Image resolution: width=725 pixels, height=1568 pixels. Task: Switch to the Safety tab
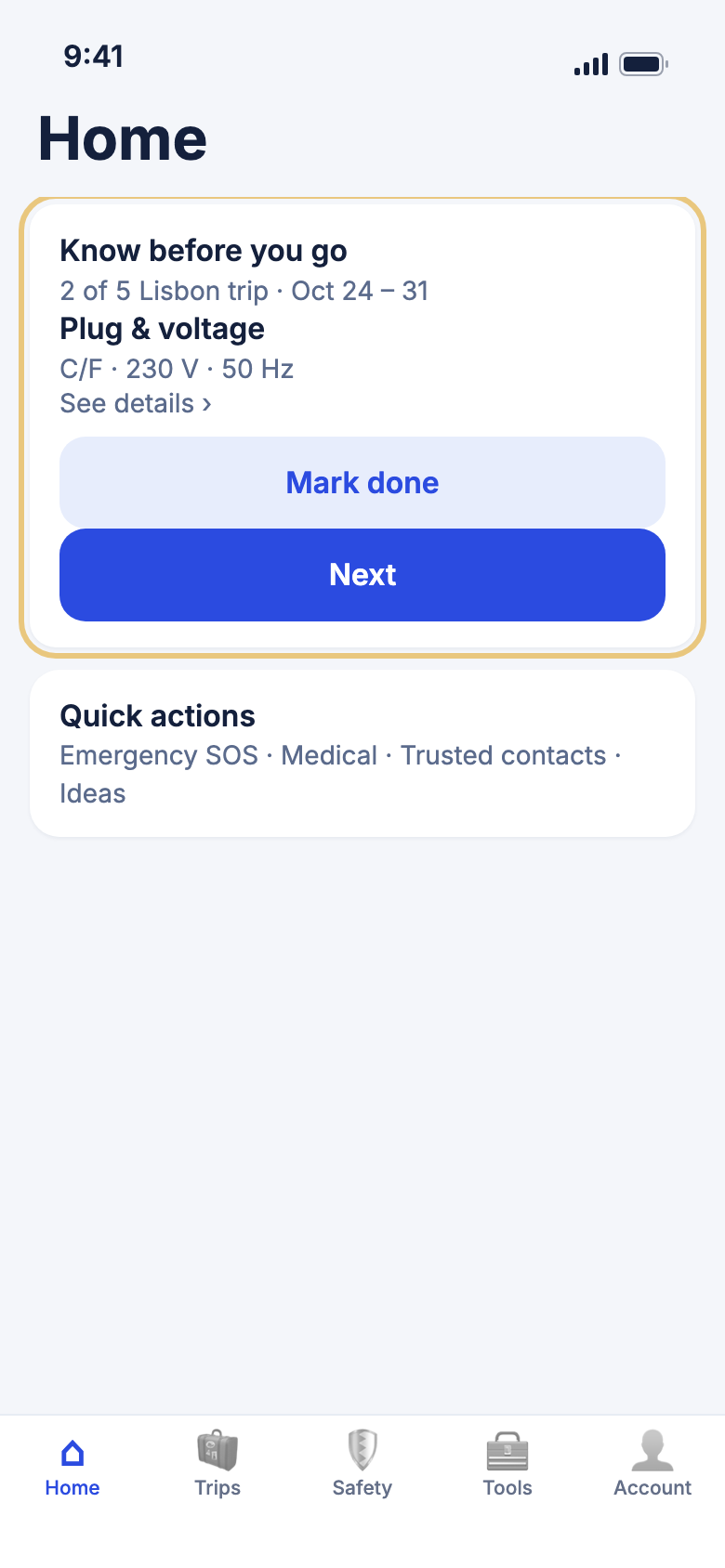pos(362,1464)
